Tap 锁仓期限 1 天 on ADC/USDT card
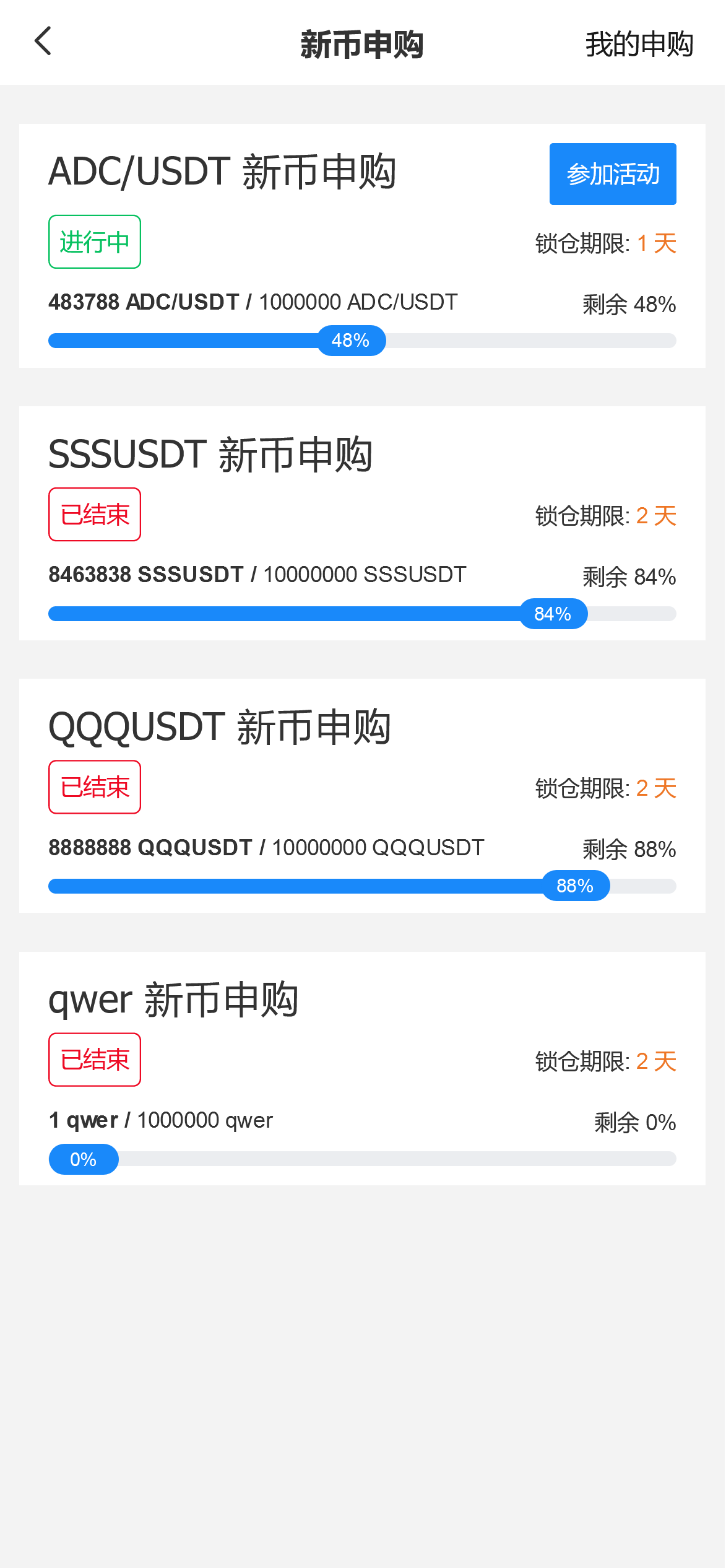The height and width of the screenshot is (1568, 726). pos(604,243)
